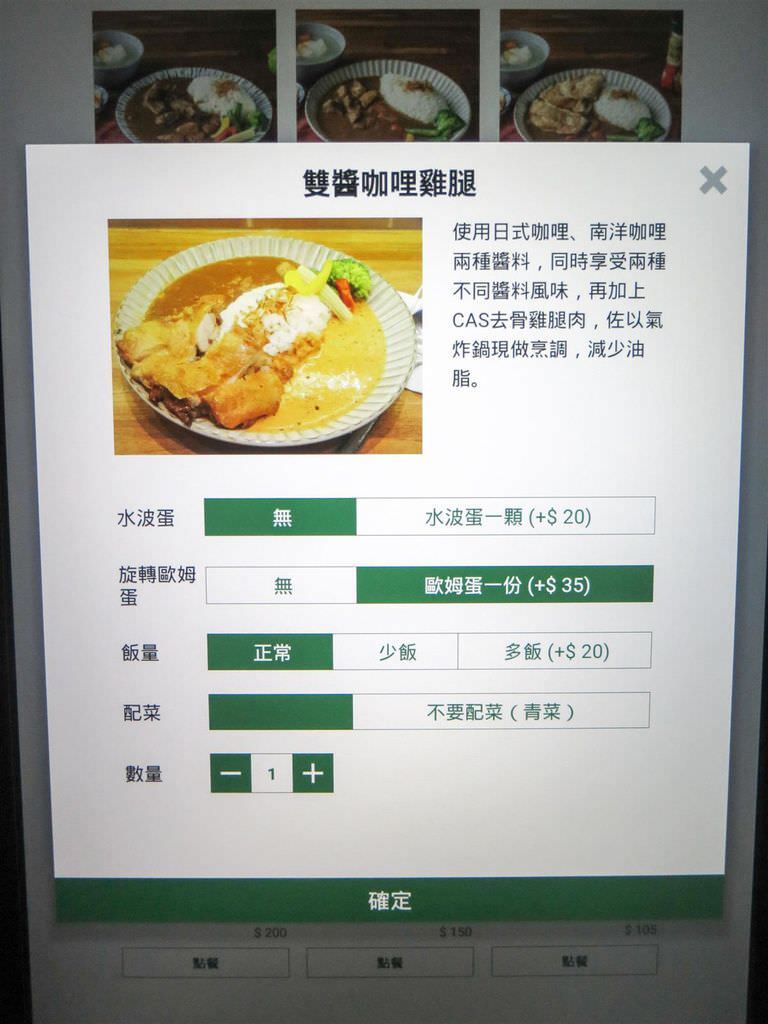This screenshot has width=768, height=1024.
Task: Close the 雙醬咖哩雞腿 dialog
Action: point(713,180)
